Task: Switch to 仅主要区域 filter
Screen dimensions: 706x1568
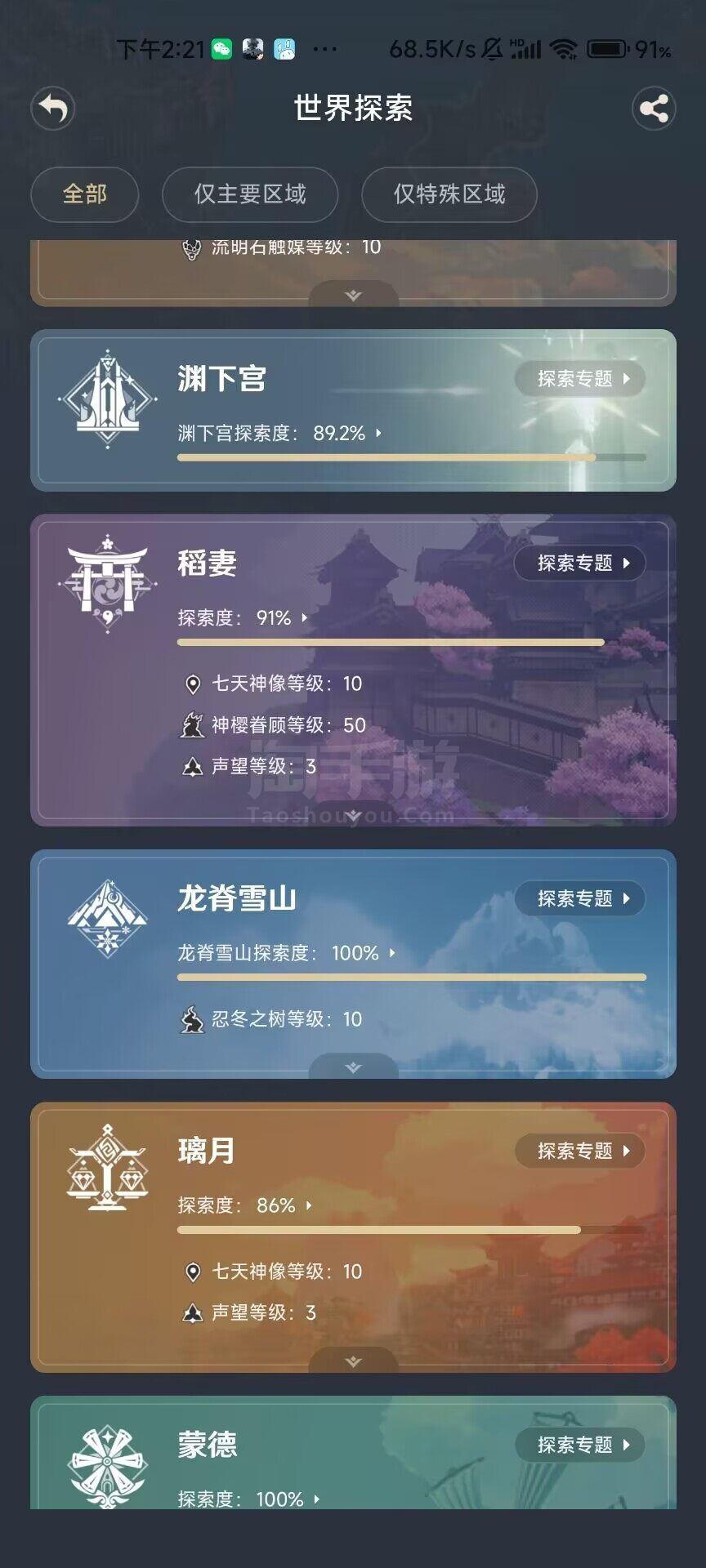Action: [250, 194]
